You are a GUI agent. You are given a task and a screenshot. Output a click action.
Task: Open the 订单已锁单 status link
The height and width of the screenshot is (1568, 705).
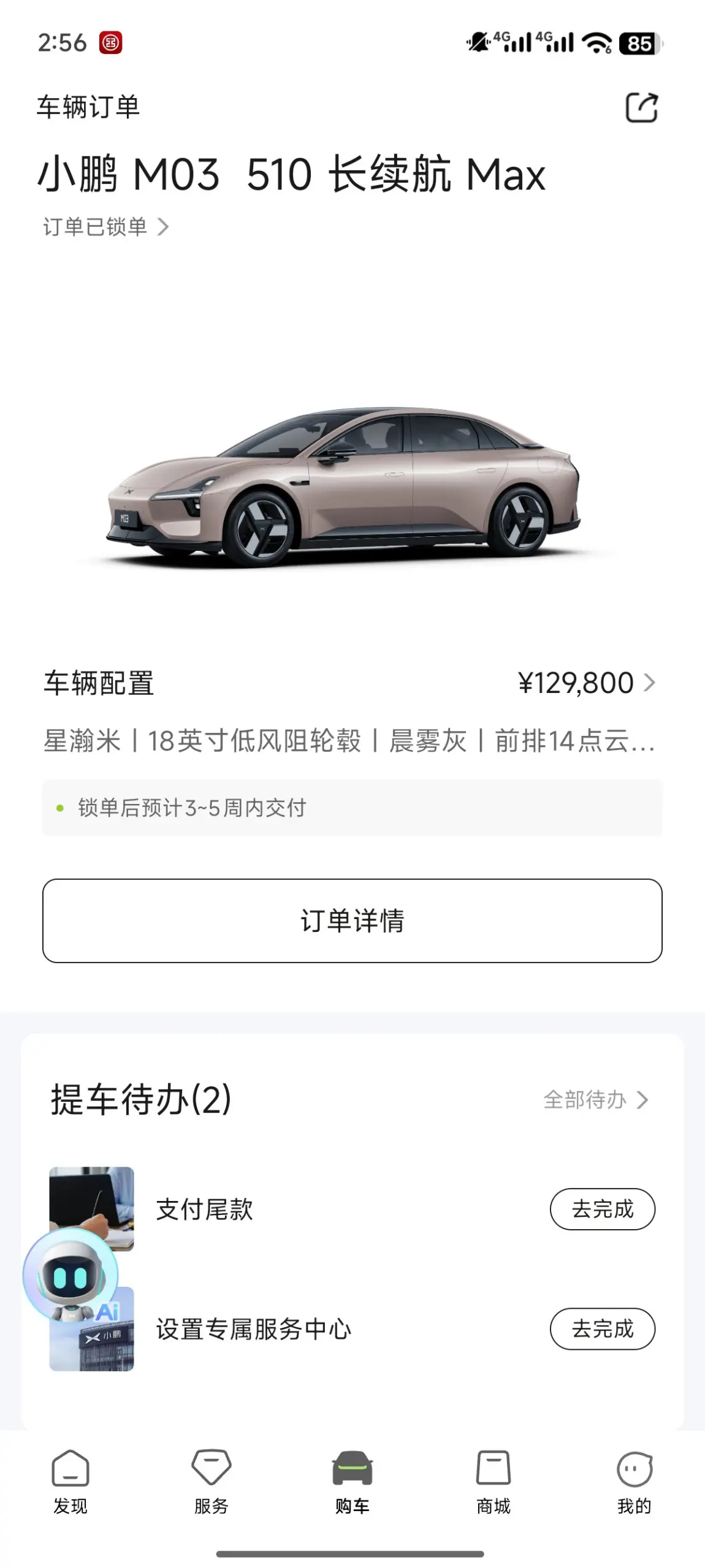pyautogui.click(x=105, y=227)
